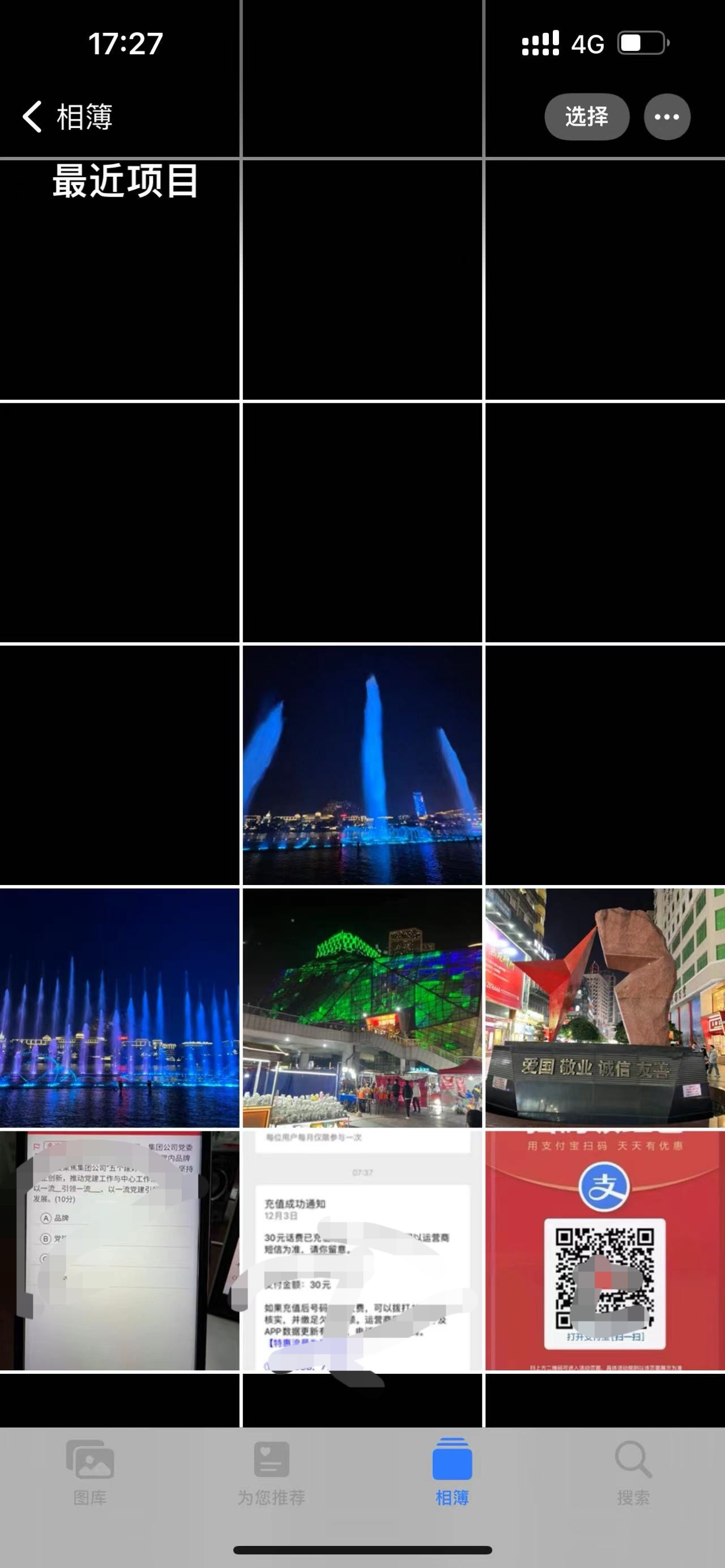Open the green-lit building night photo
The width and height of the screenshot is (725, 1568).
tap(362, 1007)
